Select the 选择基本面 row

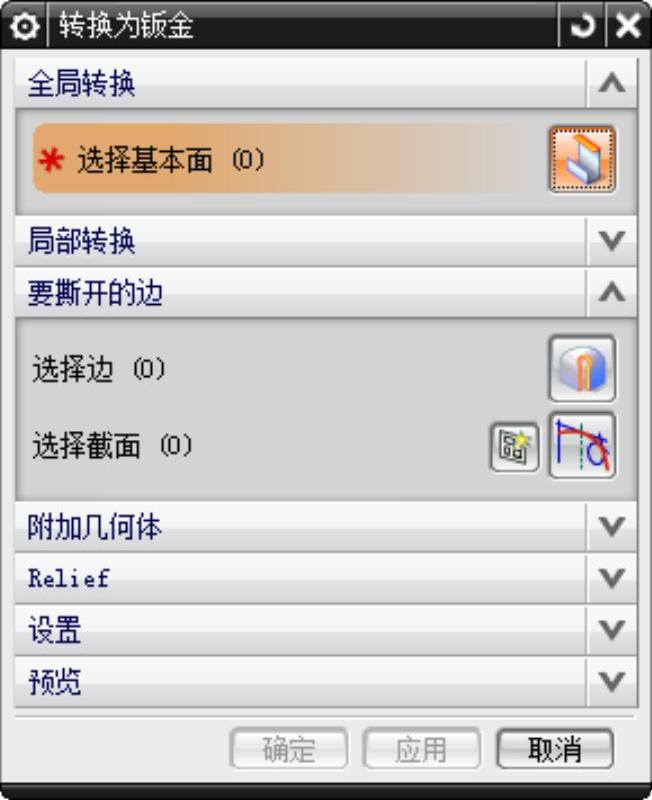tap(280, 159)
